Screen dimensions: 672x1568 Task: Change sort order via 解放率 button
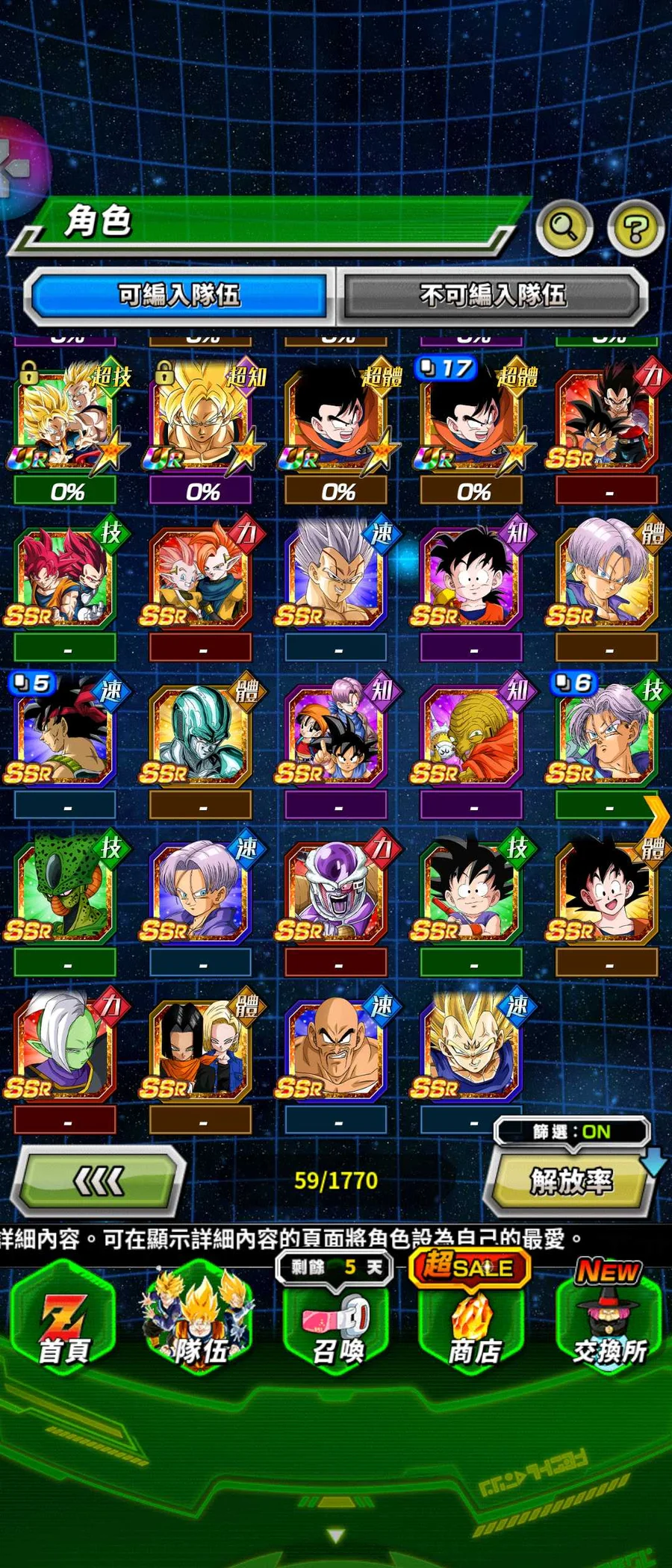570,1181
